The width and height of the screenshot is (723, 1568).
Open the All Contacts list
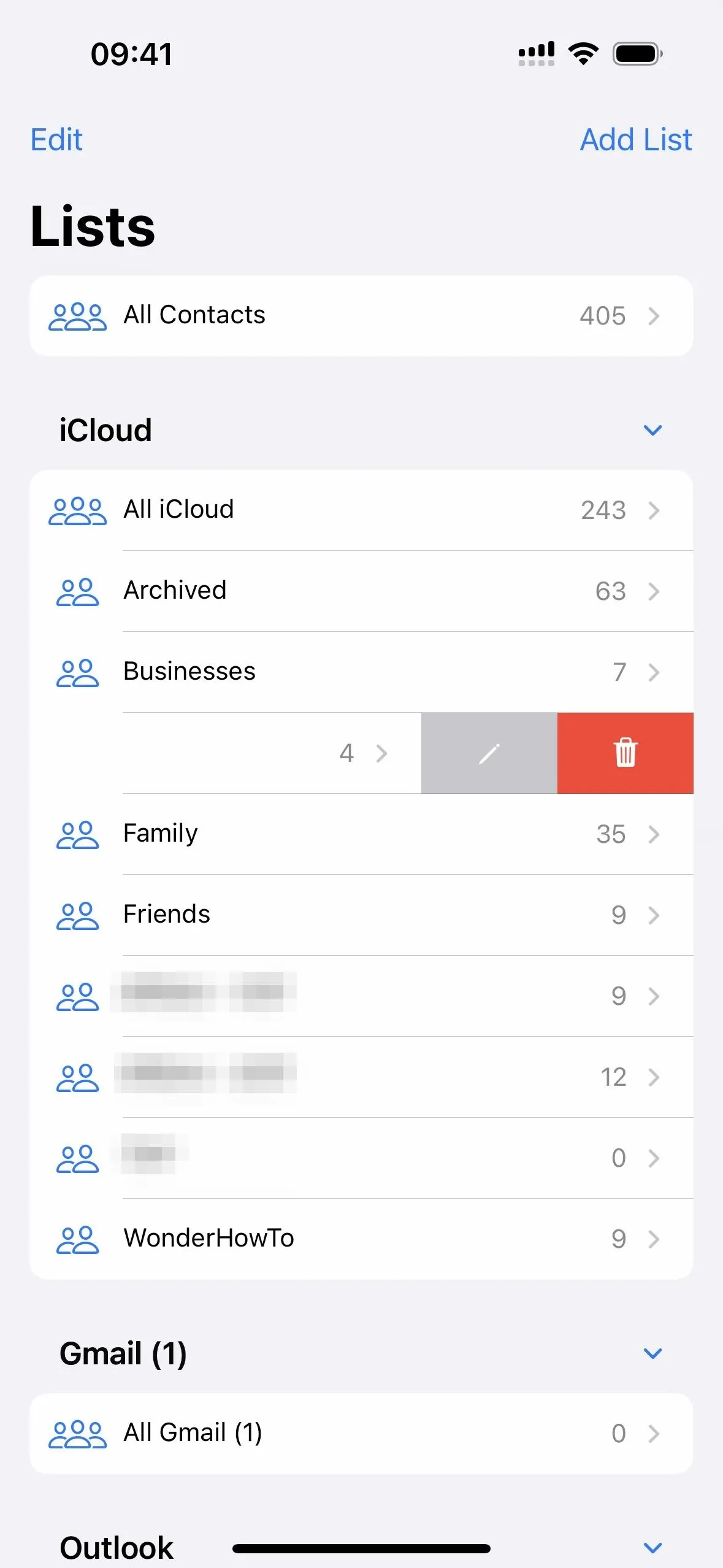click(x=361, y=315)
